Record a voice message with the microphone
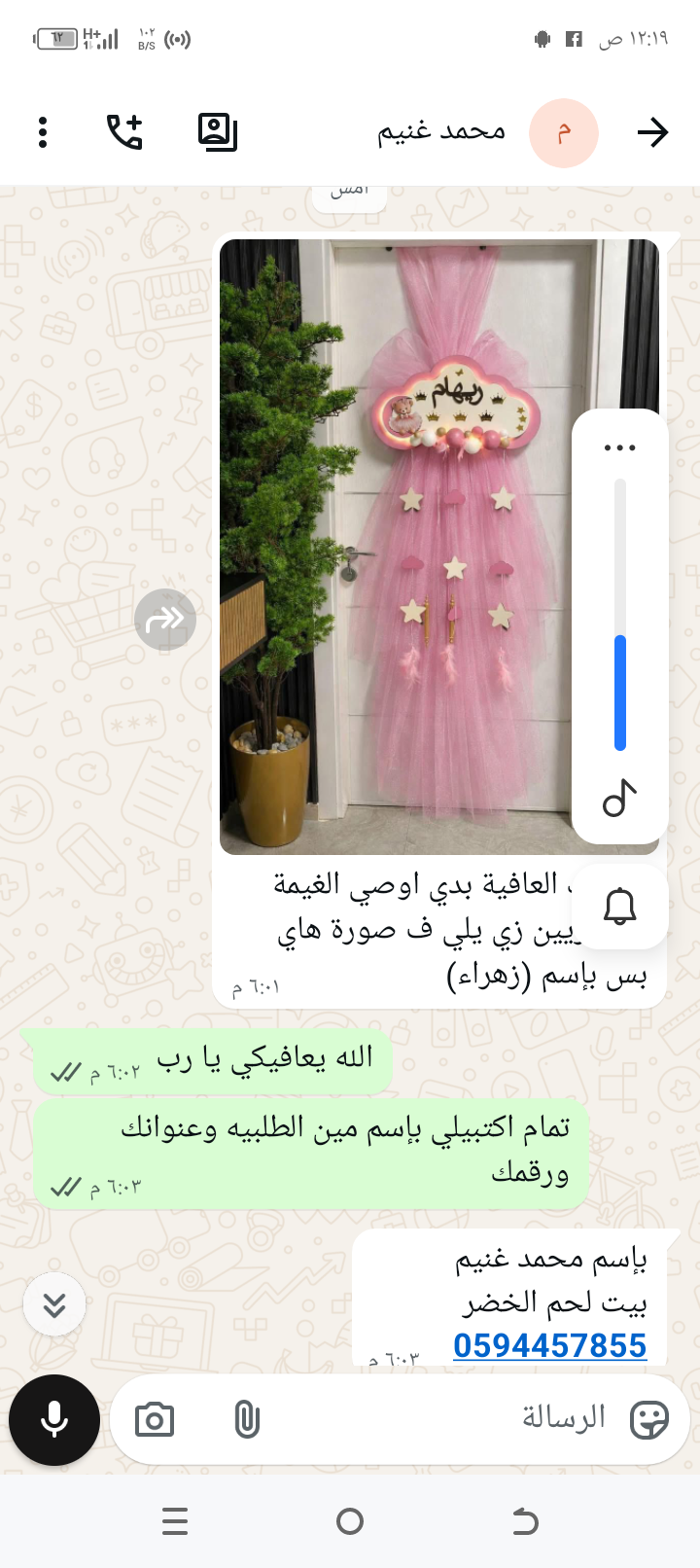Image resolution: width=700 pixels, height=1568 pixels. (54, 1420)
